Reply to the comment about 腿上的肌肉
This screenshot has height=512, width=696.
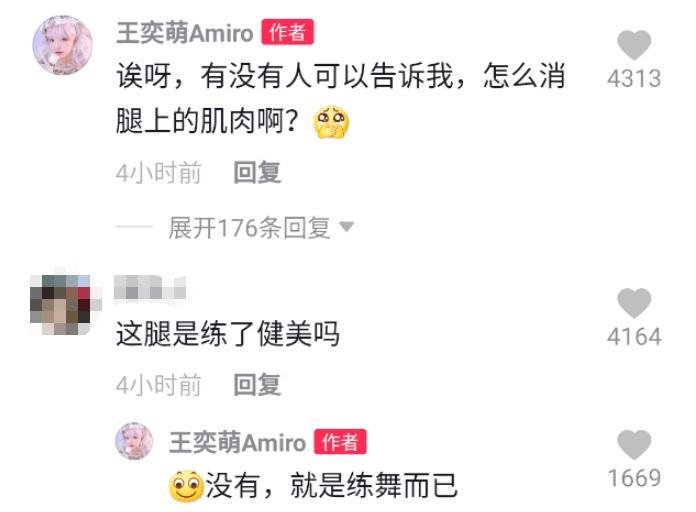(257, 173)
